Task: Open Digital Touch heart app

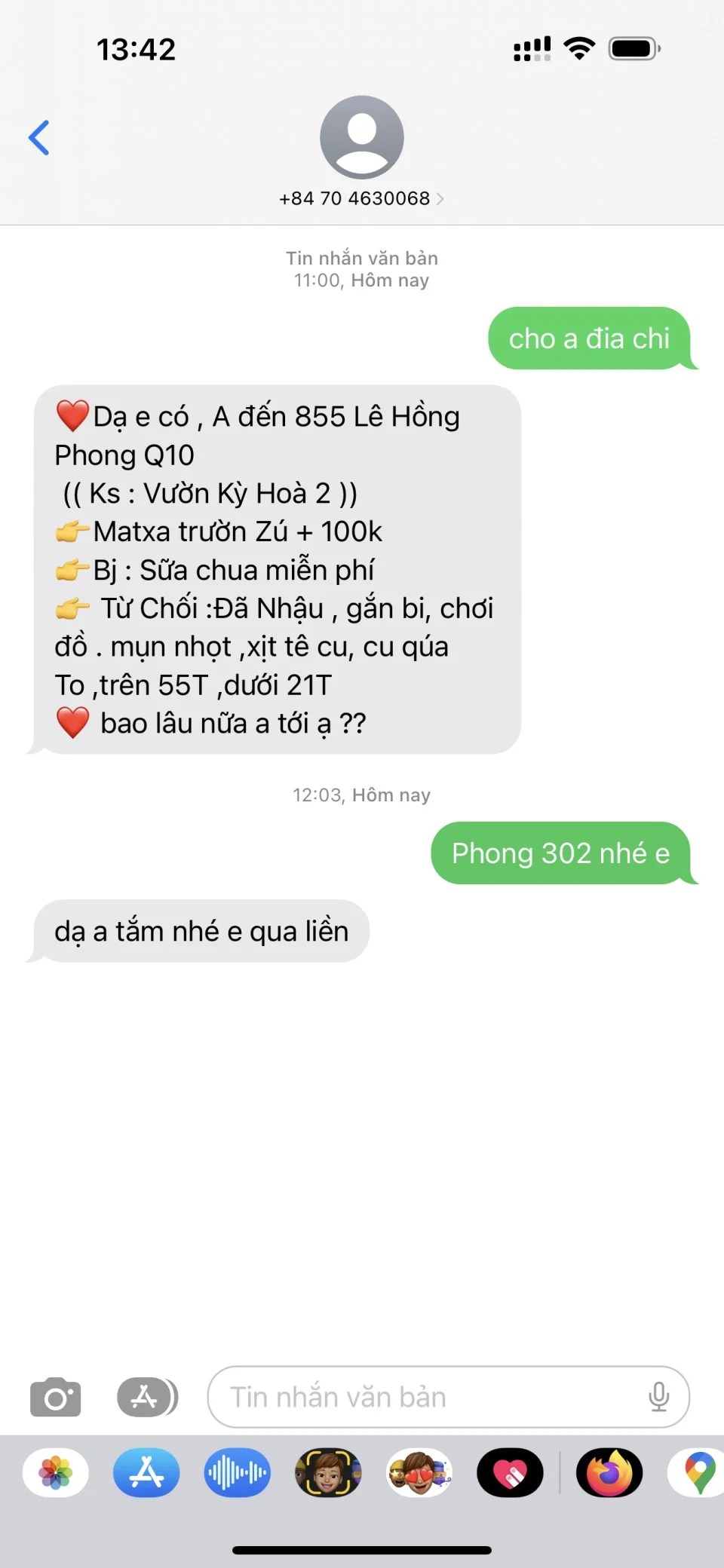Action: [510, 1472]
